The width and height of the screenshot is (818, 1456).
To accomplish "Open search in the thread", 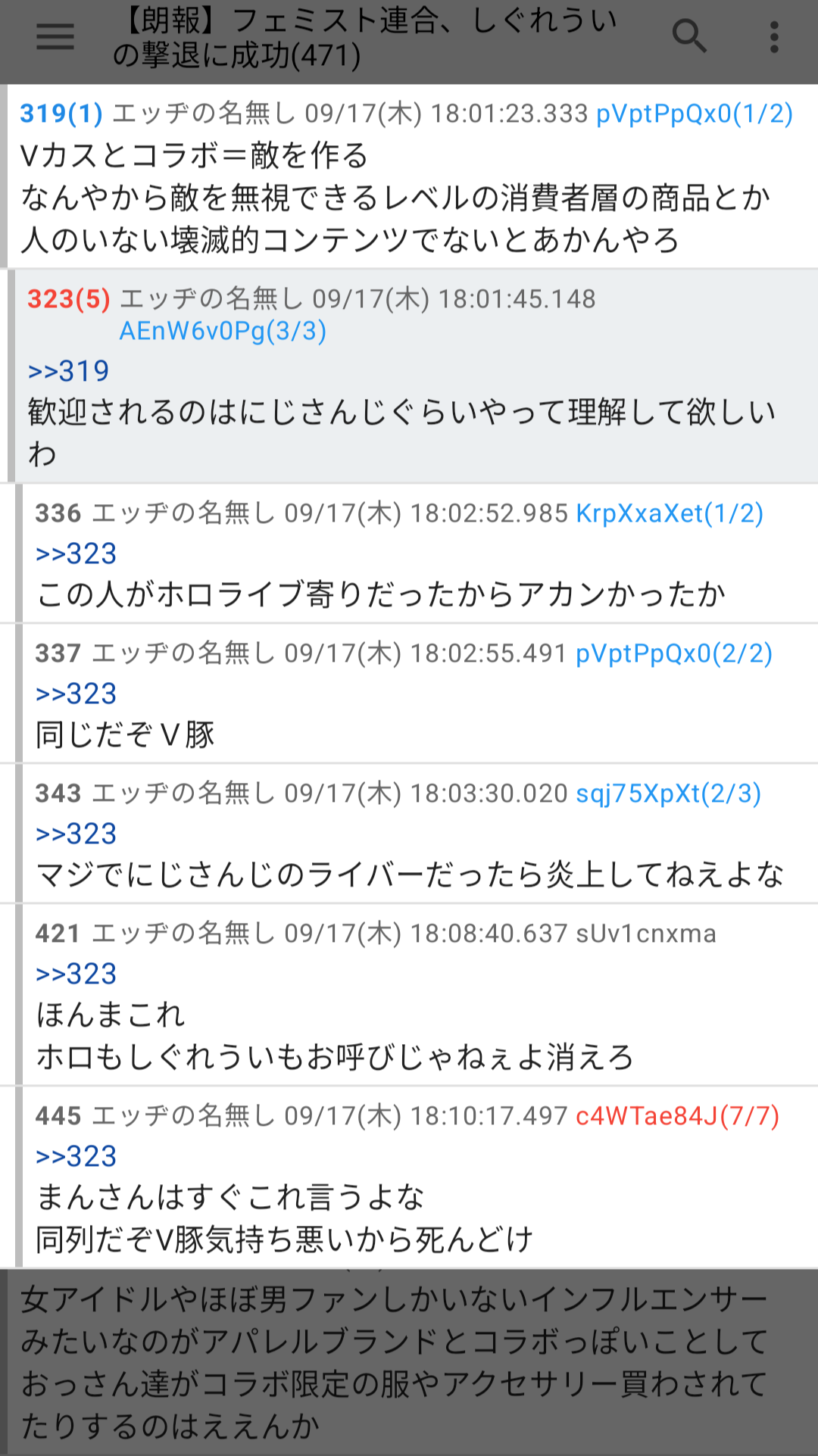I will tap(689, 36).
